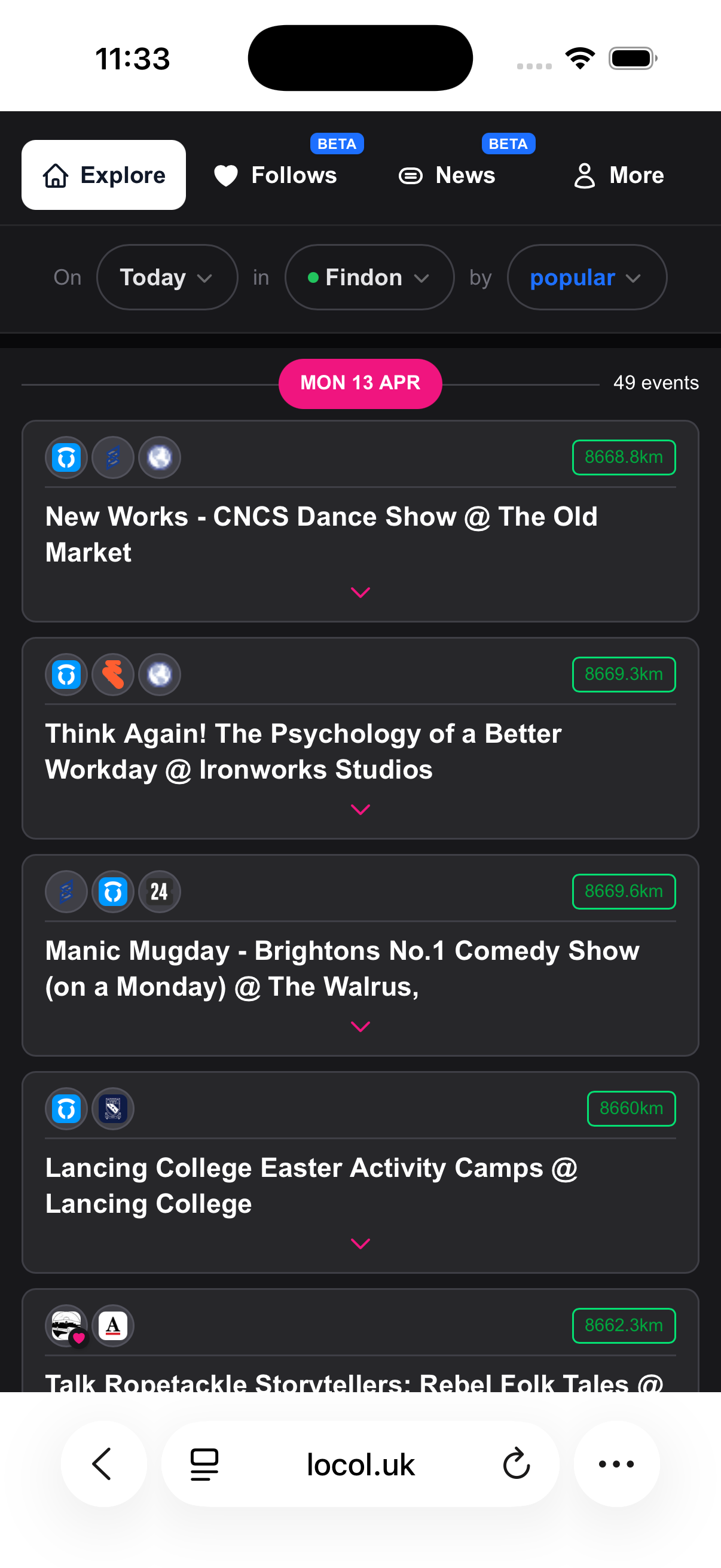Change the Findon location filter
The height and width of the screenshot is (1568, 721).
tap(369, 277)
